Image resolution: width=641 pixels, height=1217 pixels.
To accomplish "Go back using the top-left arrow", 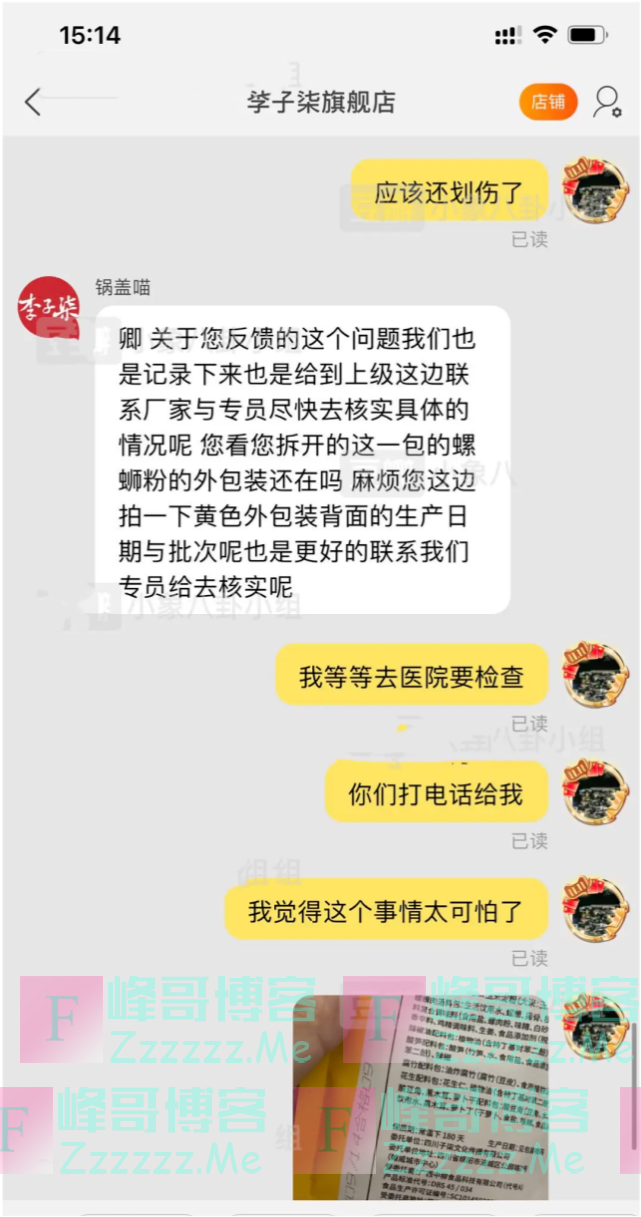I will tap(33, 101).
